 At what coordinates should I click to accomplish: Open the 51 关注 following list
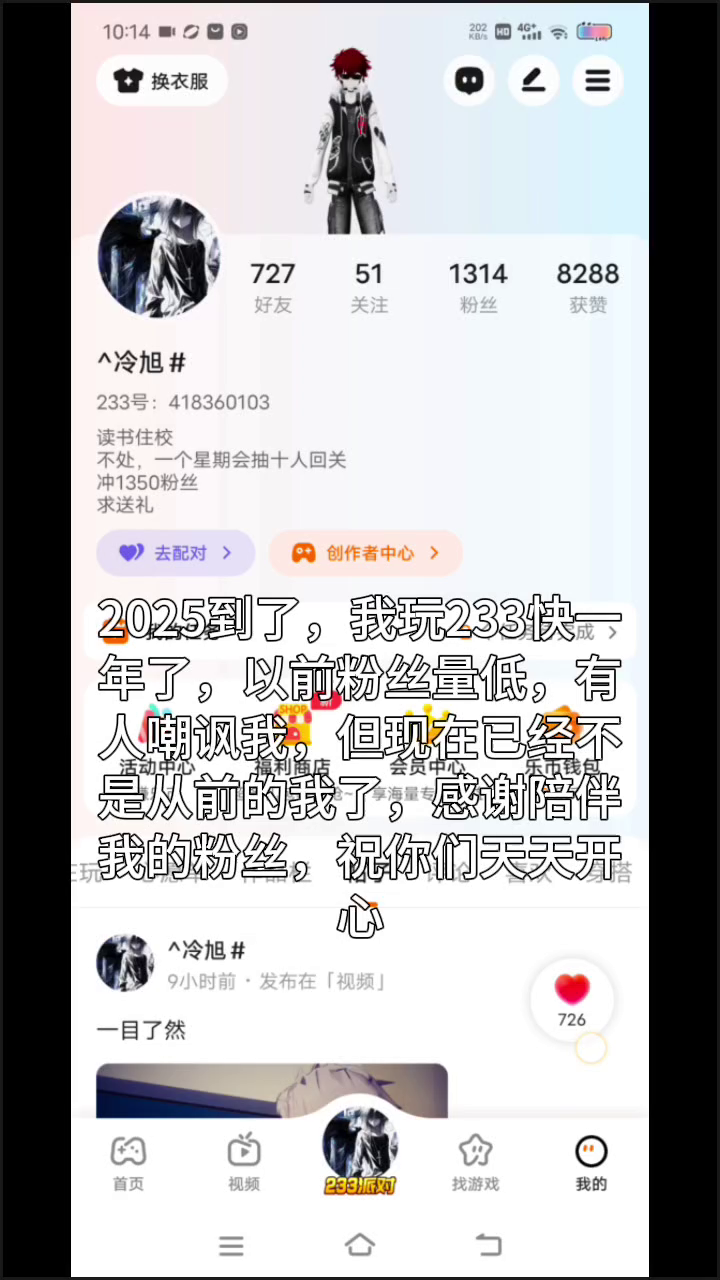369,288
